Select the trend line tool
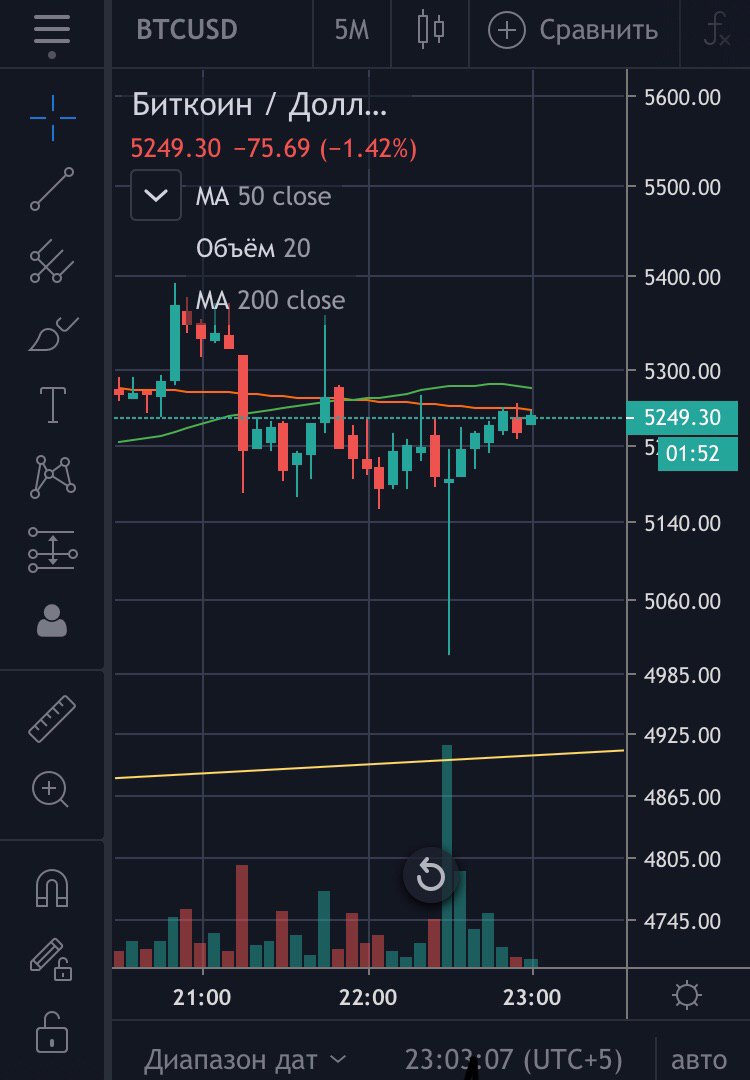The height and width of the screenshot is (1080, 750). (52, 189)
